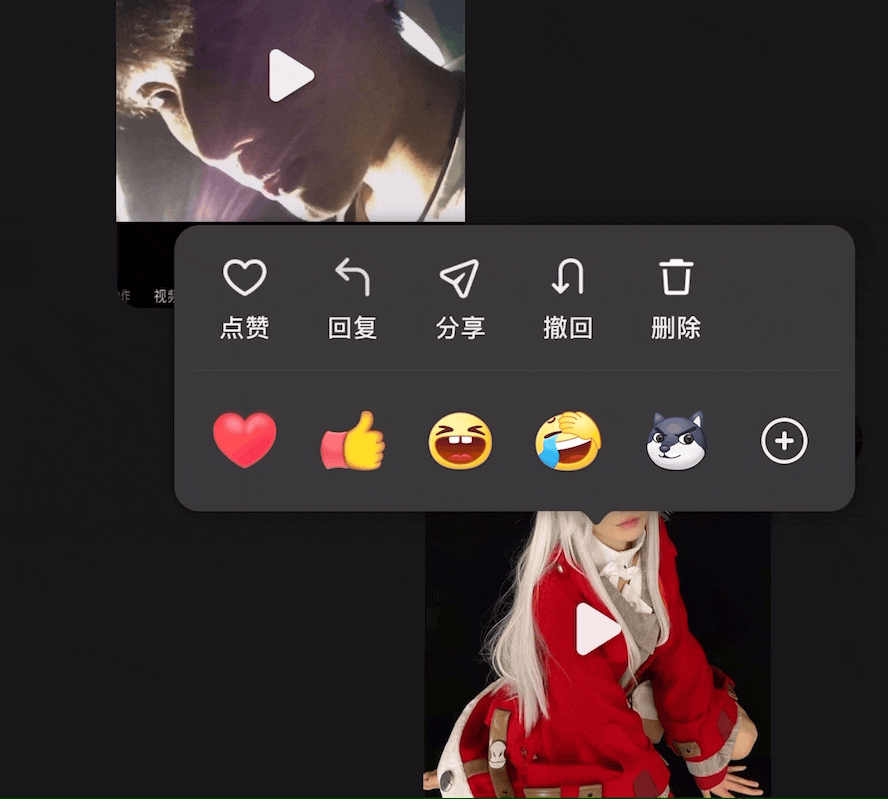Choose 分享 to share the video
Image resolution: width=888 pixels, height=799 pixels.
click(460, 298)
